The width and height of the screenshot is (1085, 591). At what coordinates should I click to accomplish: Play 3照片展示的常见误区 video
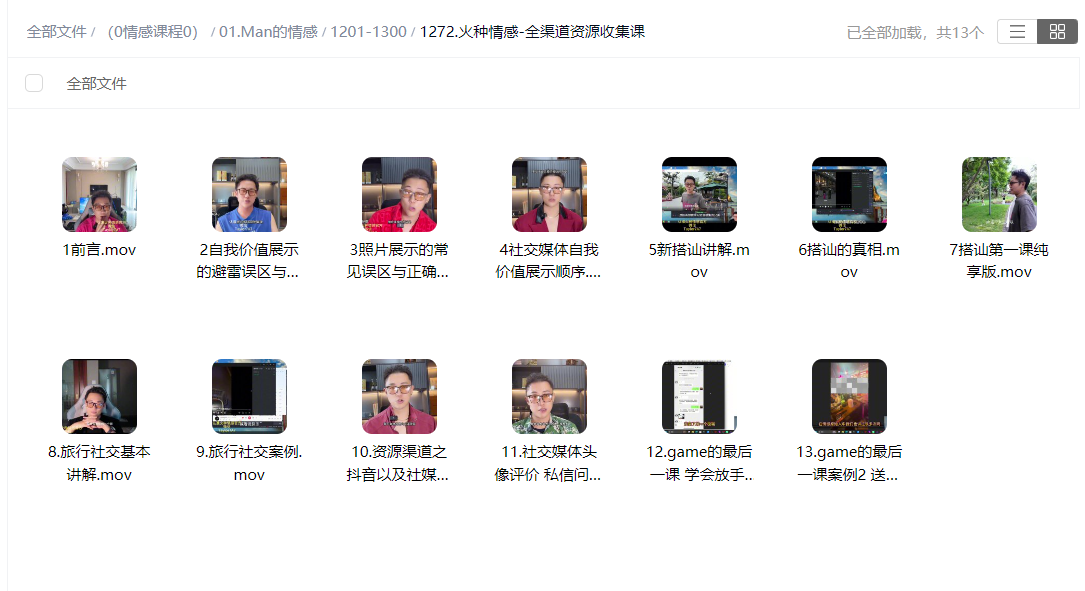click(399, 195)
